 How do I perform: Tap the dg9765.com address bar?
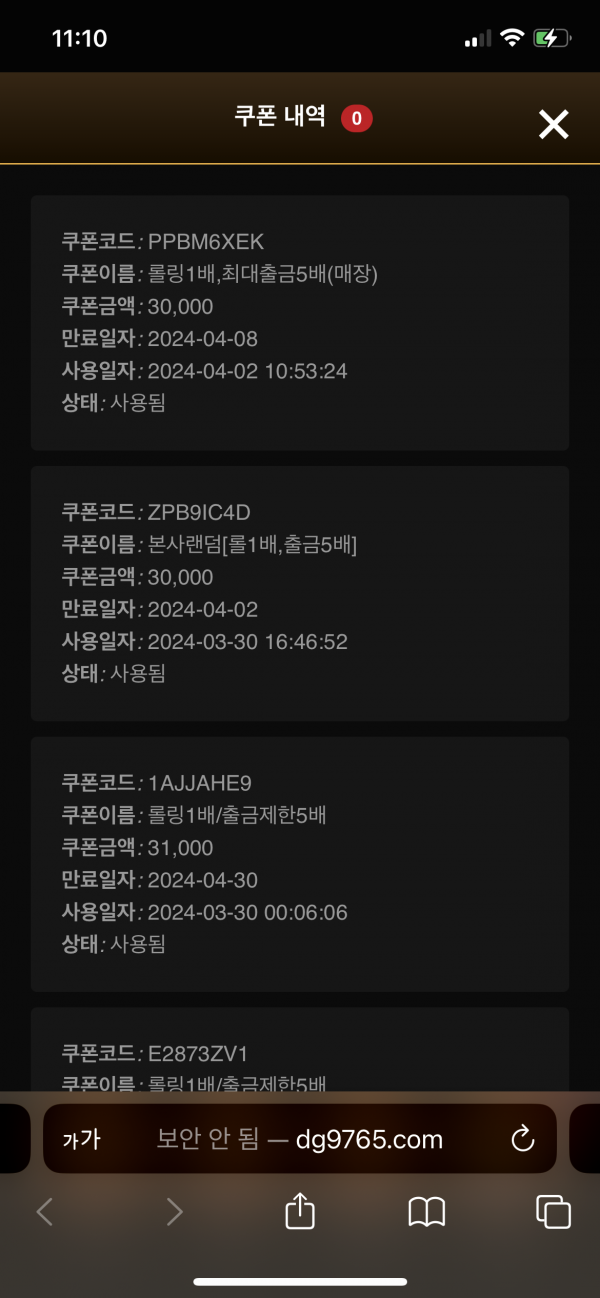(x=300, y=1138)
